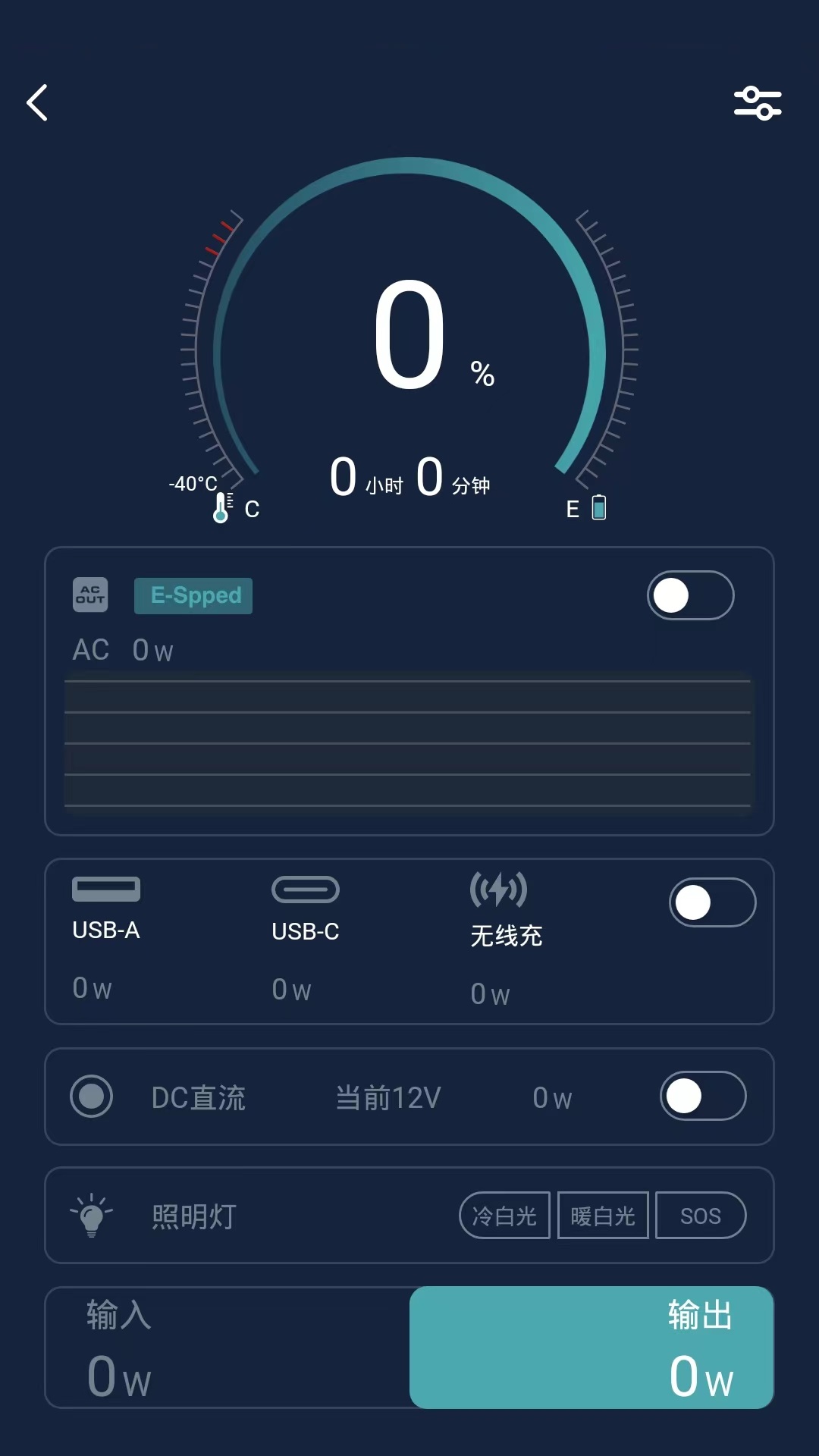
Task: Select 冷白光 cool white light mode
Action: 505,1215
